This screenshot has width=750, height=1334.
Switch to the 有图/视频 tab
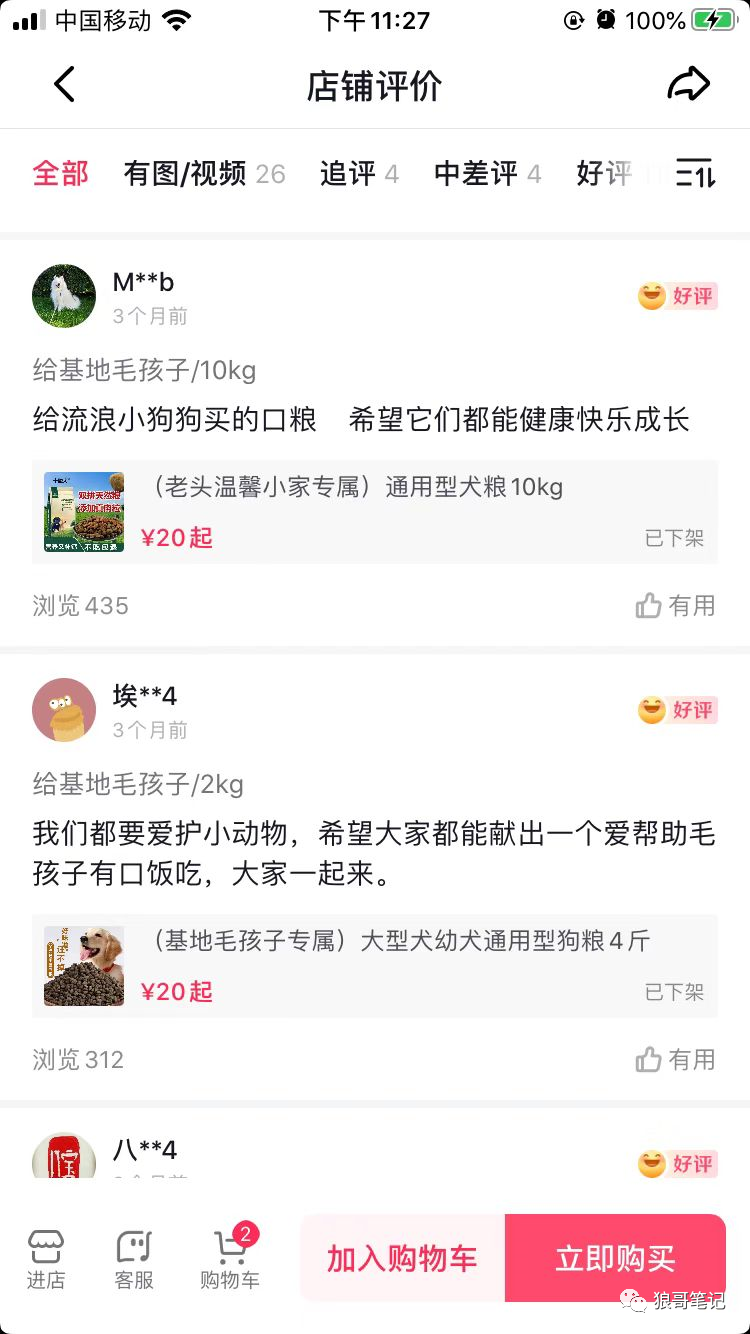coord(204,173)
